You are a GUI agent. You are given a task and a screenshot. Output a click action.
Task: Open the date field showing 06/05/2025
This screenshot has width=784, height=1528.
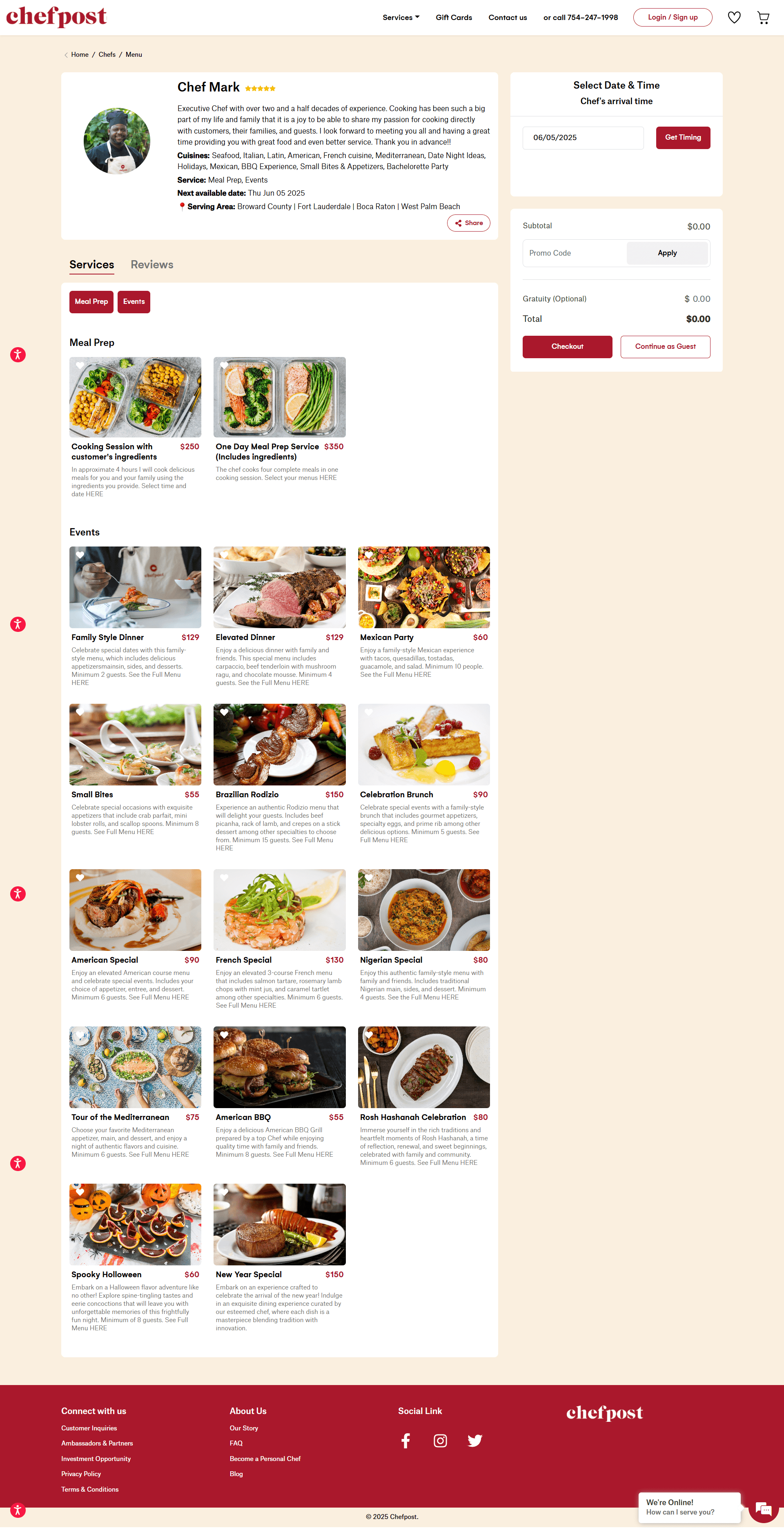(582, 138)
